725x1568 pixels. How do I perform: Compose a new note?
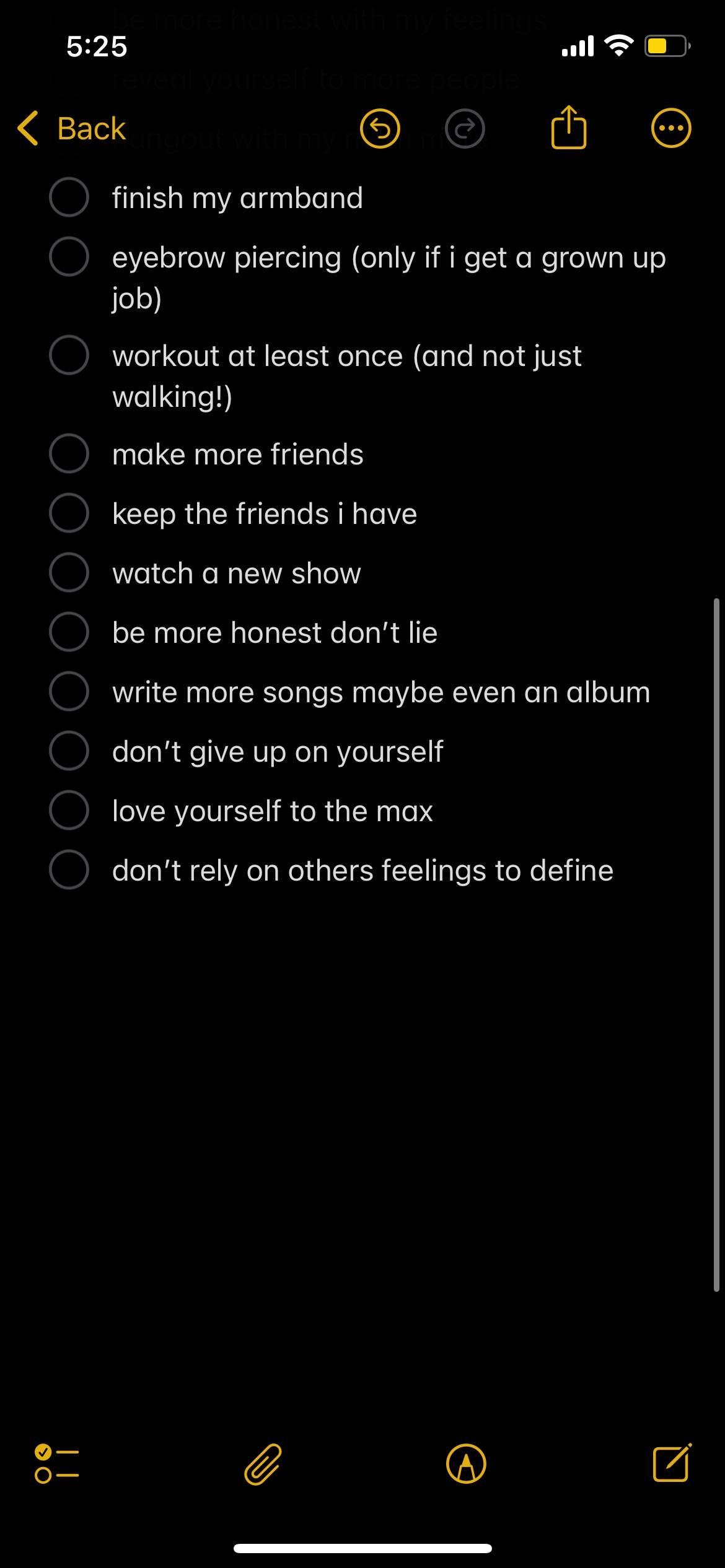tap(672, 1463)
